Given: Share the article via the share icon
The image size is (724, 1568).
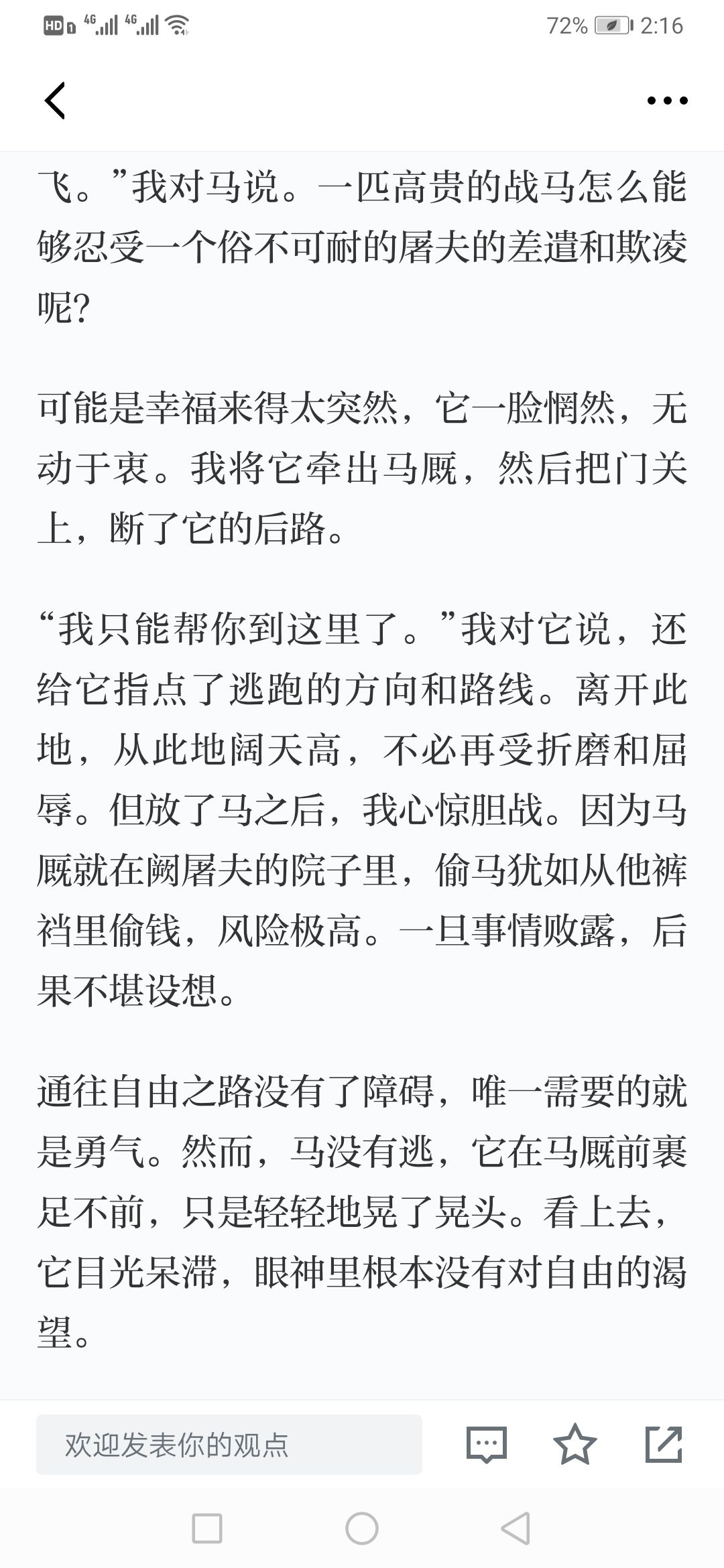Looking at the screenshot, I should [x=664, y=1444].
